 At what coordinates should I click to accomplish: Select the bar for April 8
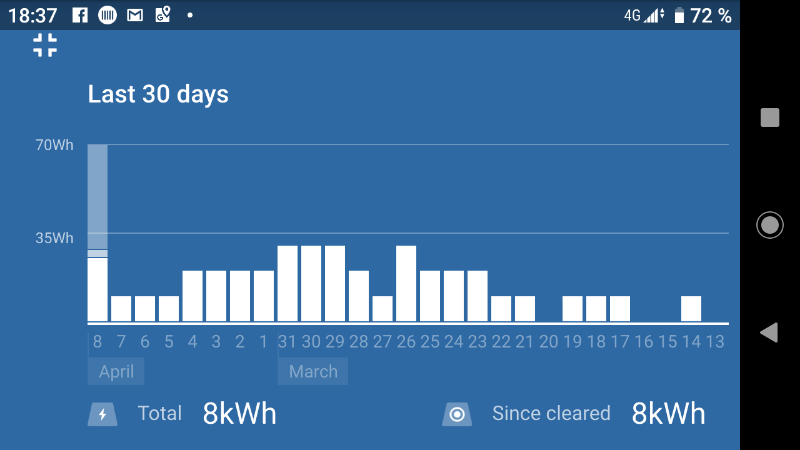click(97, 288)
